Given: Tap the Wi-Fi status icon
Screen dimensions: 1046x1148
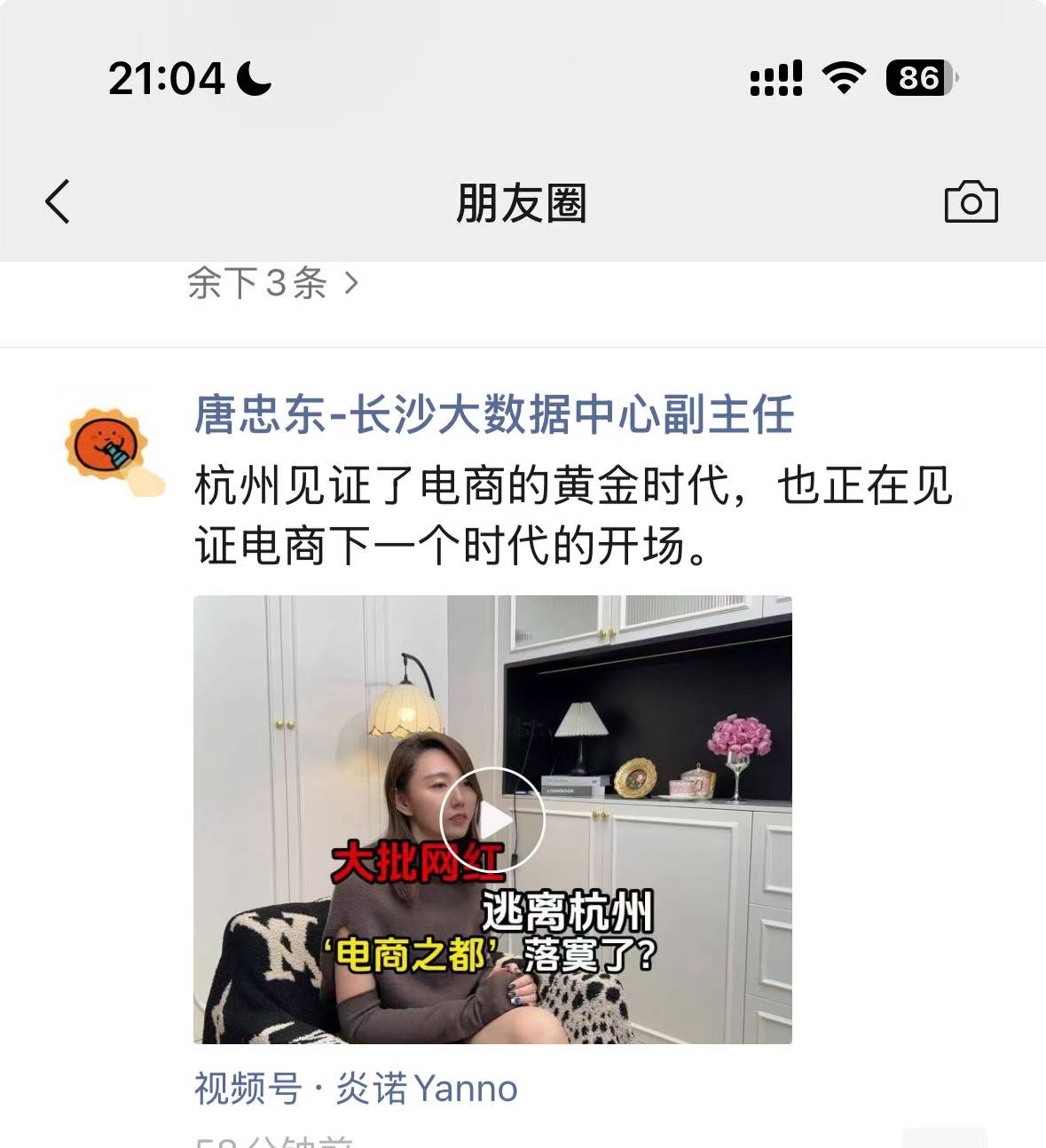Looking at the screenshot, I should tap(844, 78).
